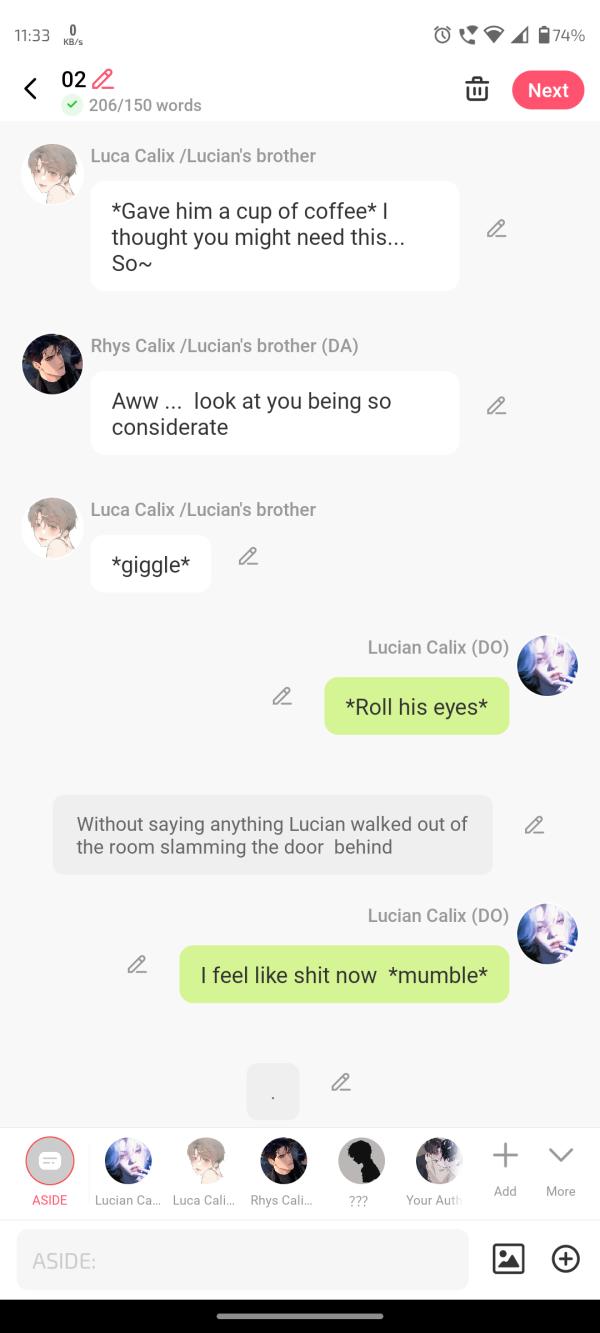Edit the coffee message by Luca
The image size is (600, 1333).
pyautogui.click(x=496, y=229)
